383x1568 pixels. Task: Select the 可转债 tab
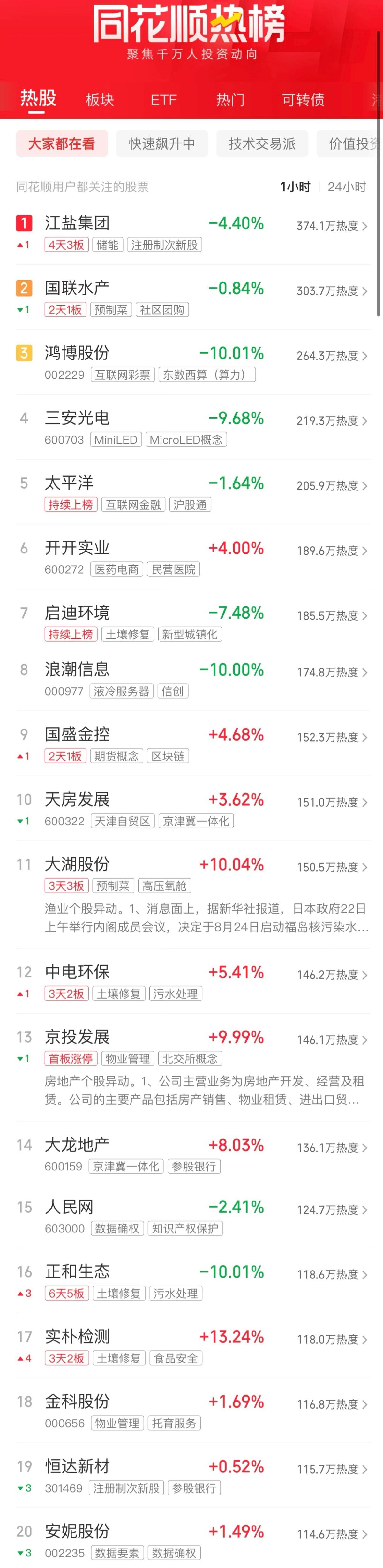pyautogui.click(x=303, y=100)
